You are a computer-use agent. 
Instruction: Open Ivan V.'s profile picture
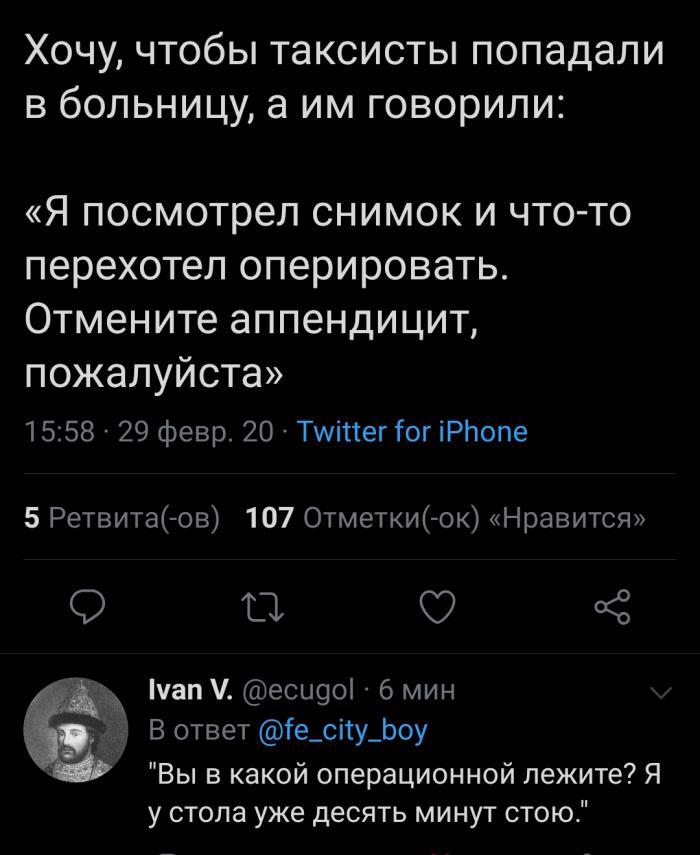point(76,727)
